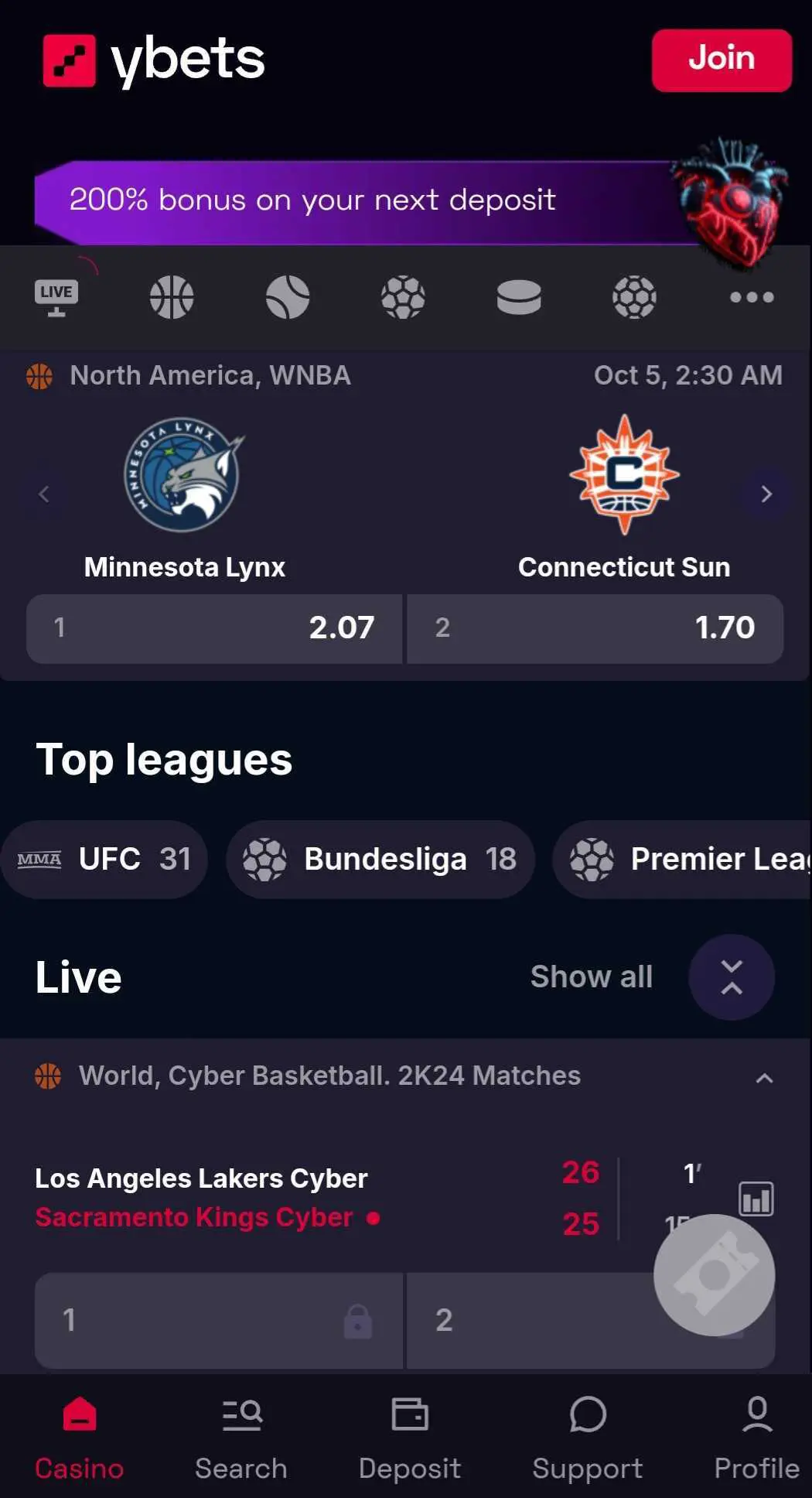Viewport: 812px width, 1498px height.
Task: Show all live events
Action: (x=591, y=976)
